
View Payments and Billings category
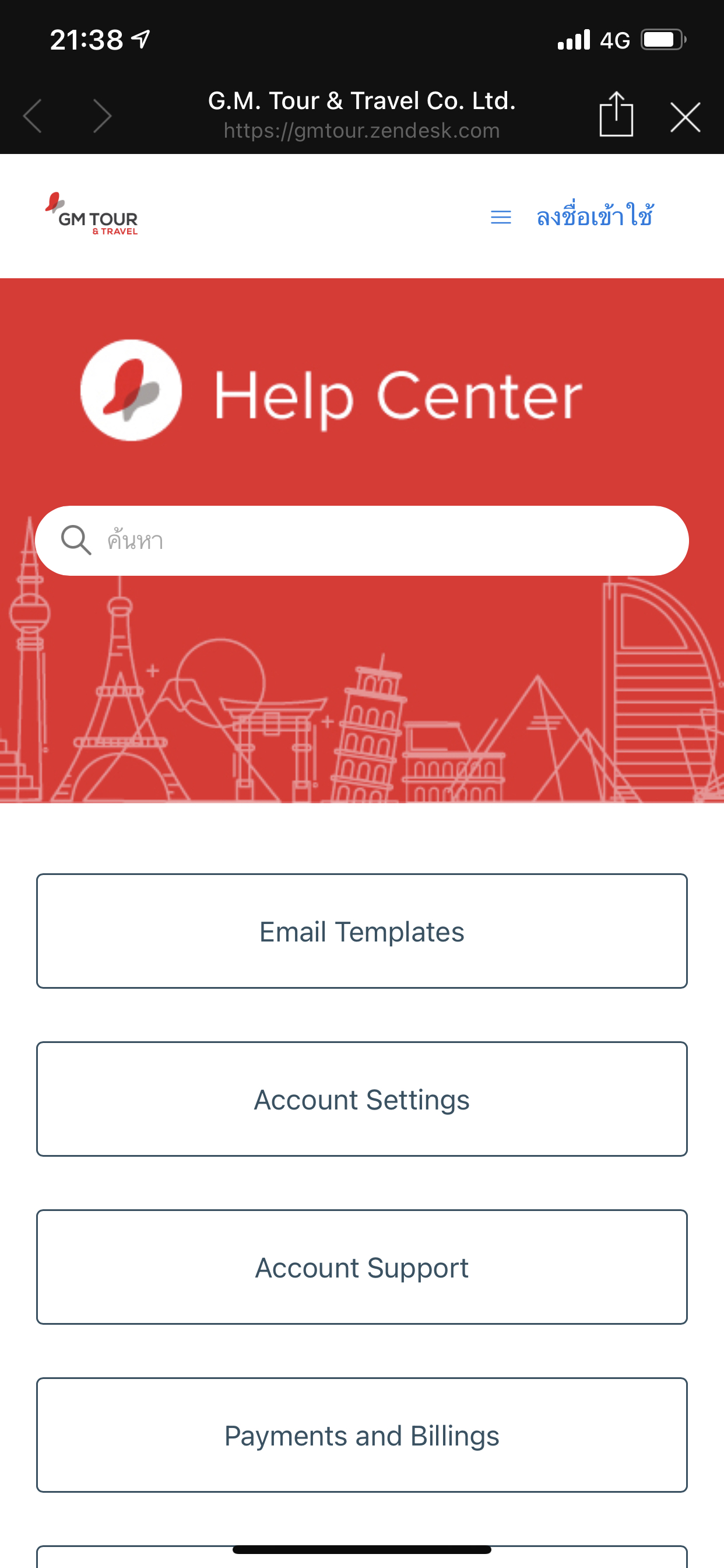point(362,1436)
